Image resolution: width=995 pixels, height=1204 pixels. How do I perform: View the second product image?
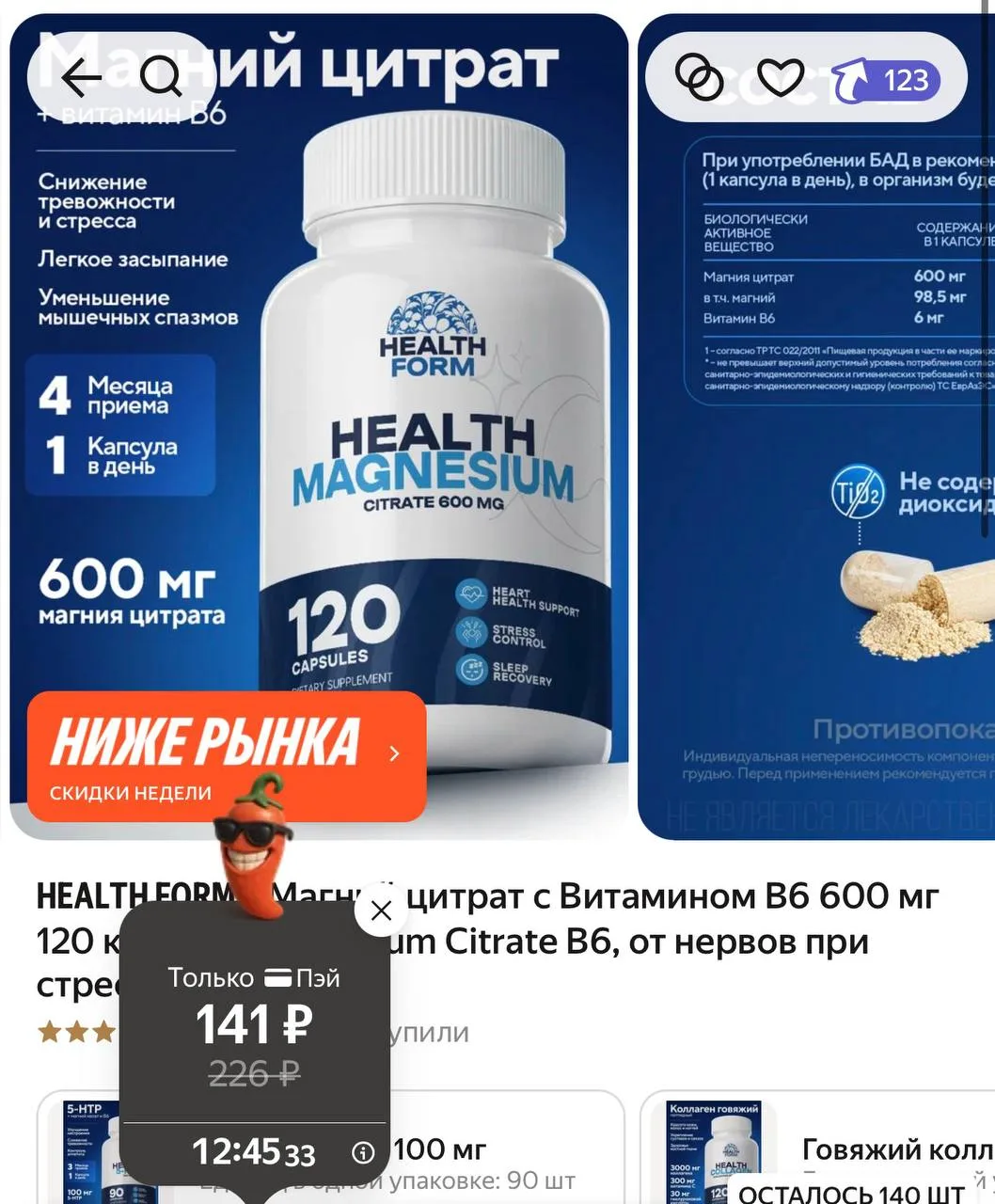point(816,427)
